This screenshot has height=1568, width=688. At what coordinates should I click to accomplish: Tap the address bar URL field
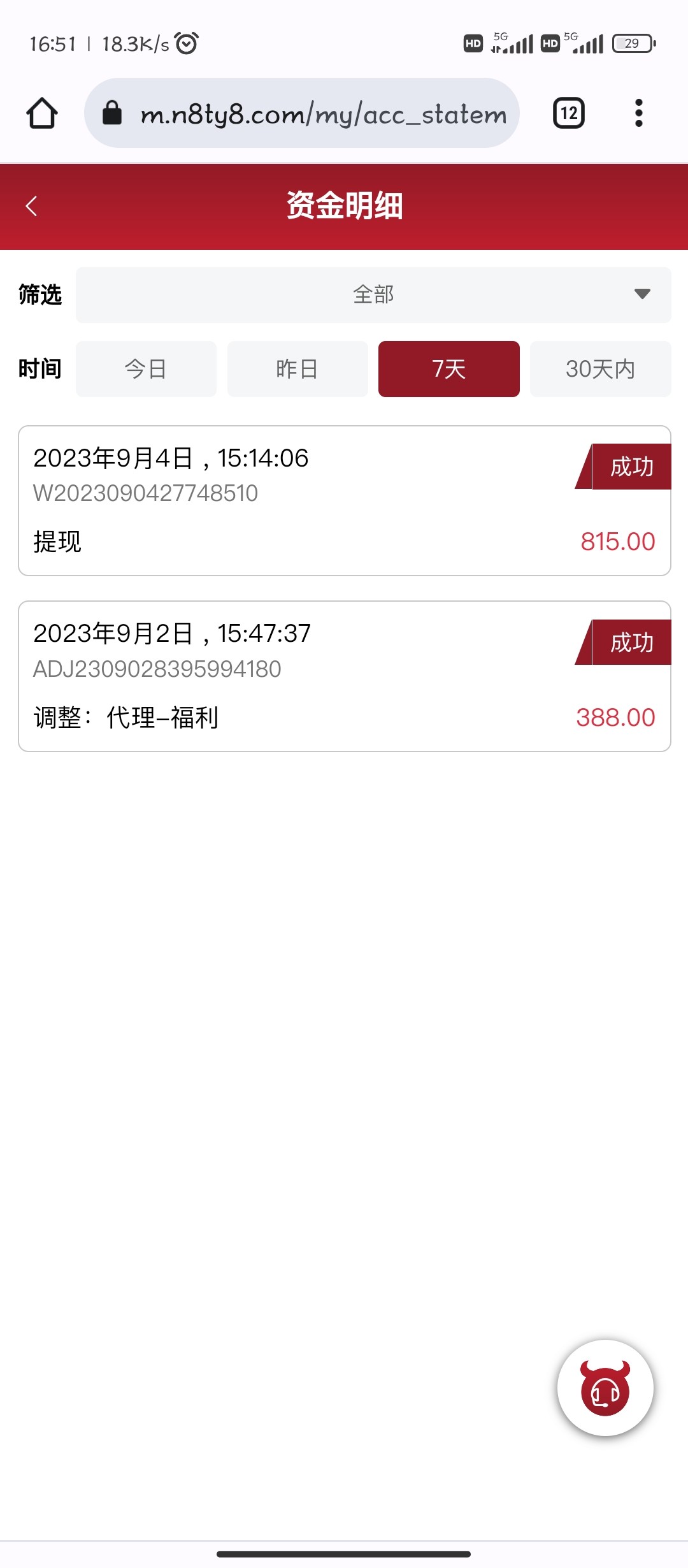[319, 113]
